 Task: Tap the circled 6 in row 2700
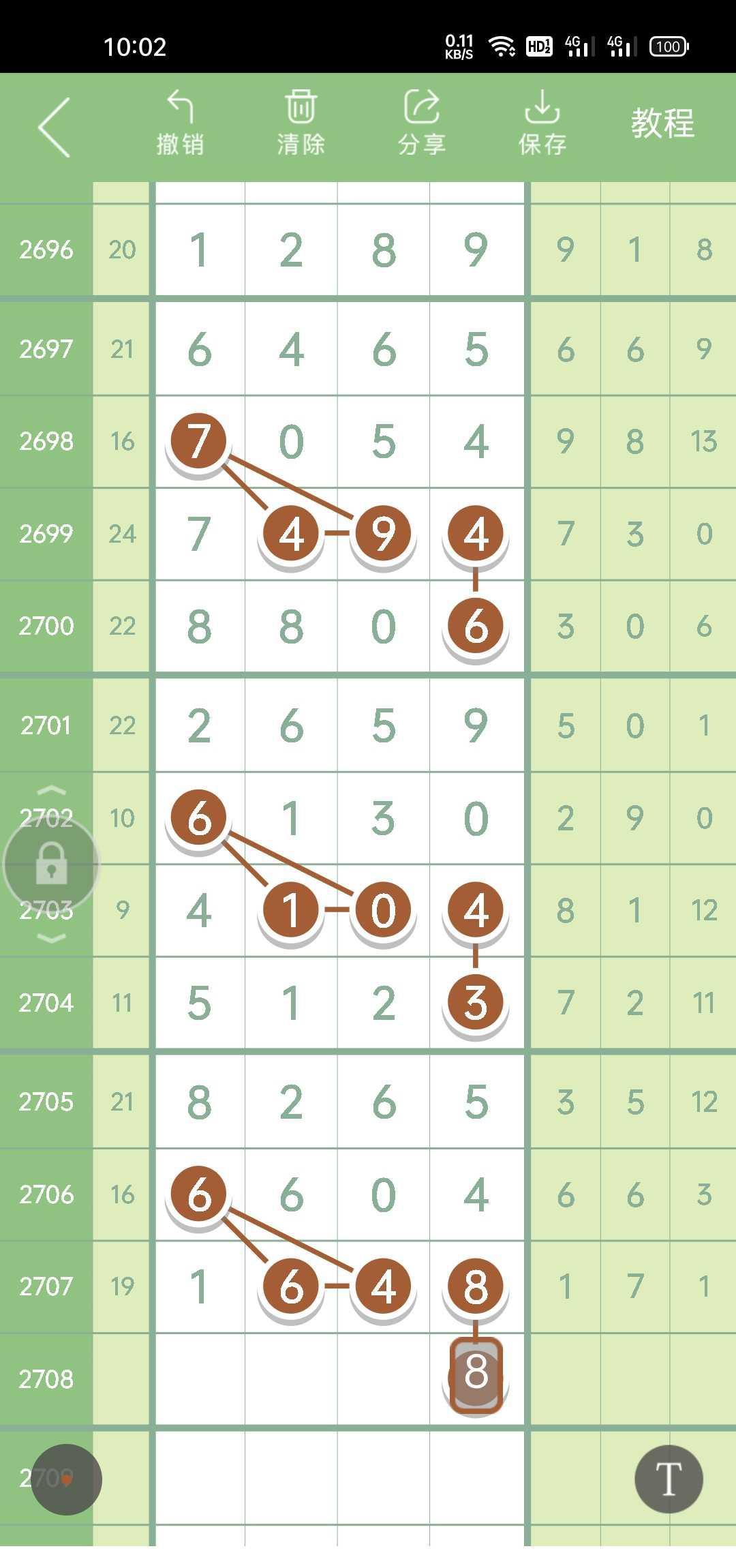click(x=476, y=625)
